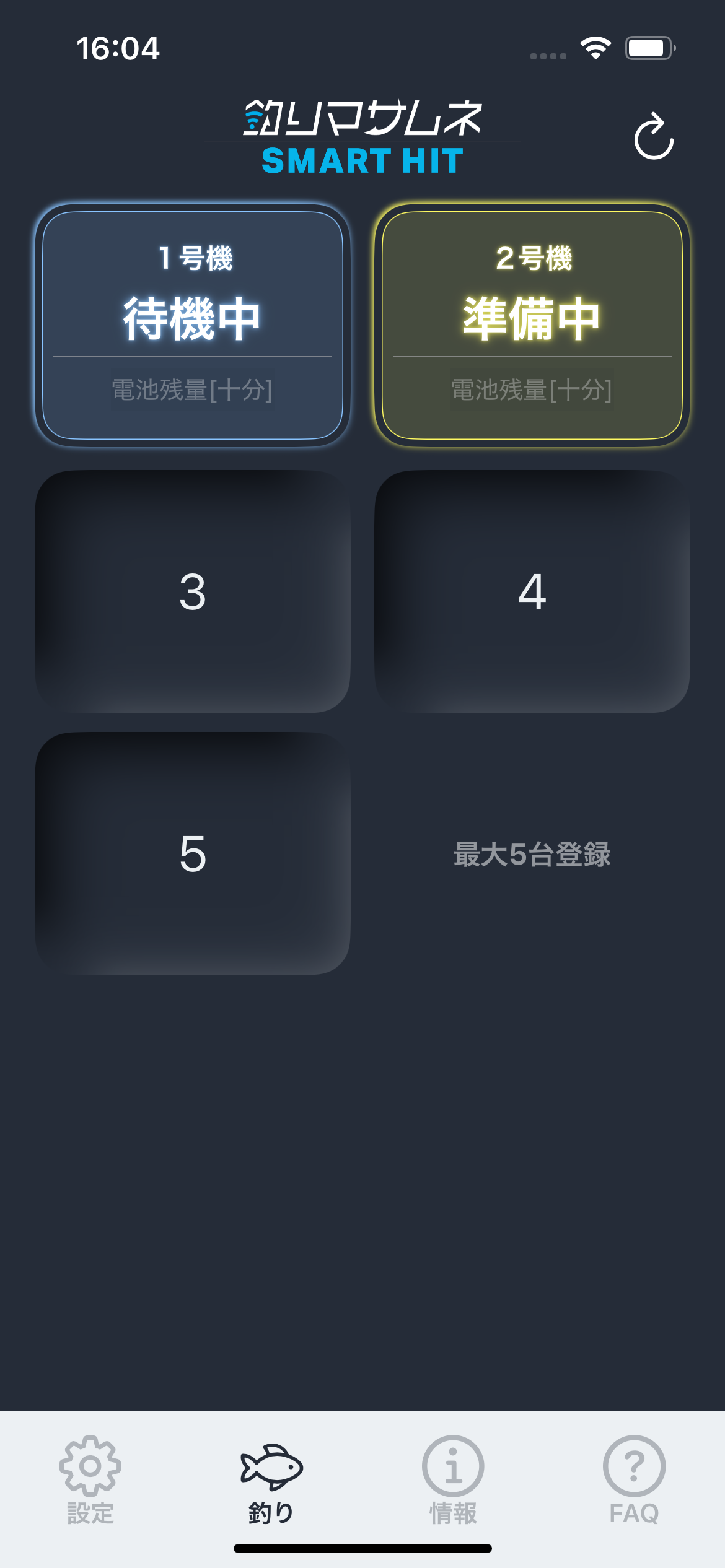Tap the refresh icon at top right
The image size is (725, 1568).
point(653,137)
